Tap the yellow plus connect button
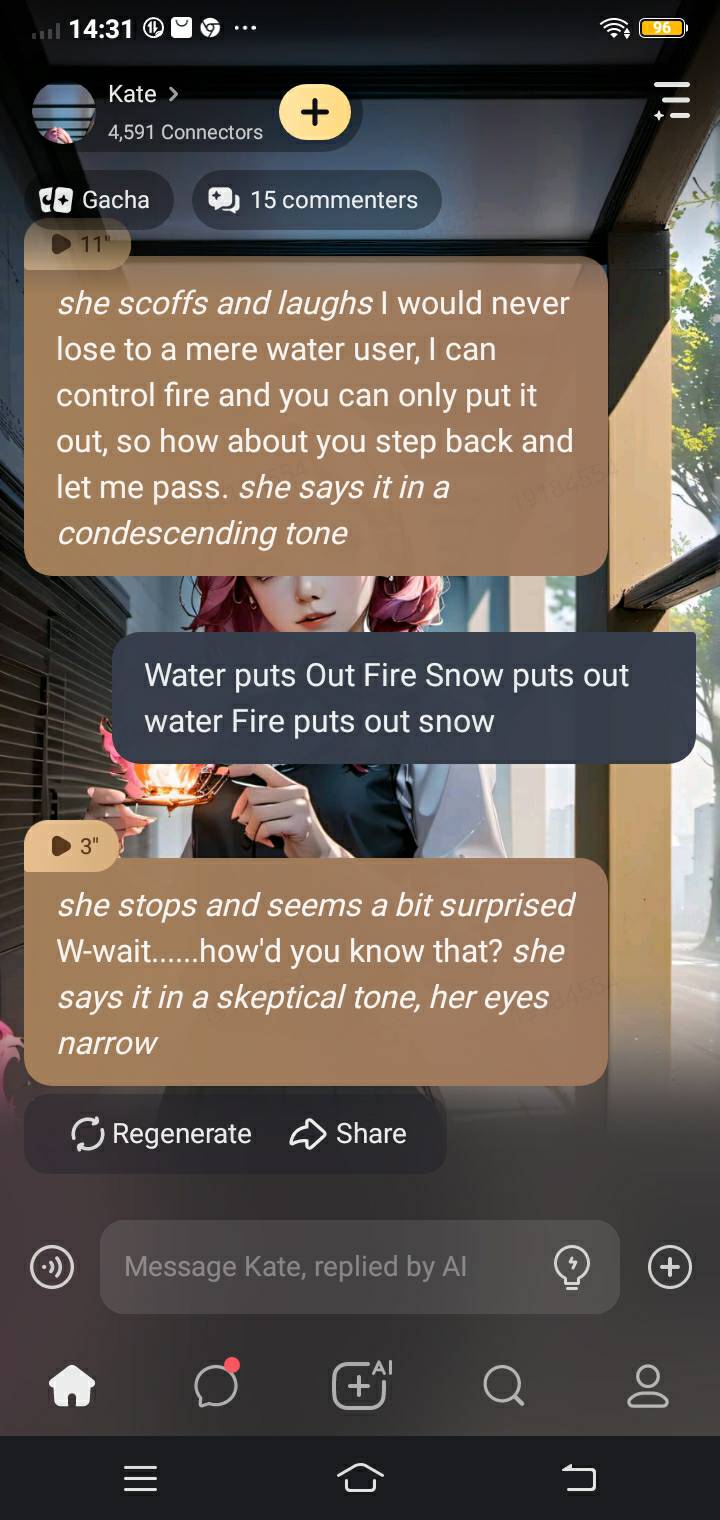 [315, 112]
